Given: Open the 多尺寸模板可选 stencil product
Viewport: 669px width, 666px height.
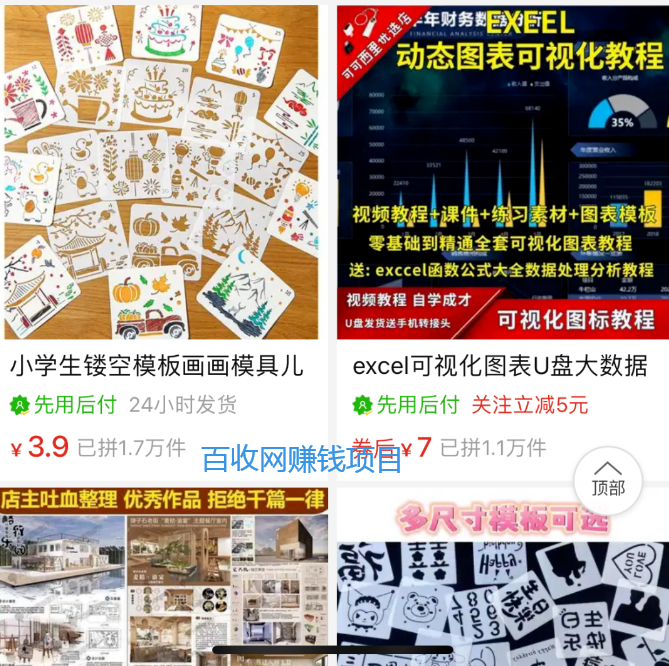Looking at the screenshot, I should point(502,590).
